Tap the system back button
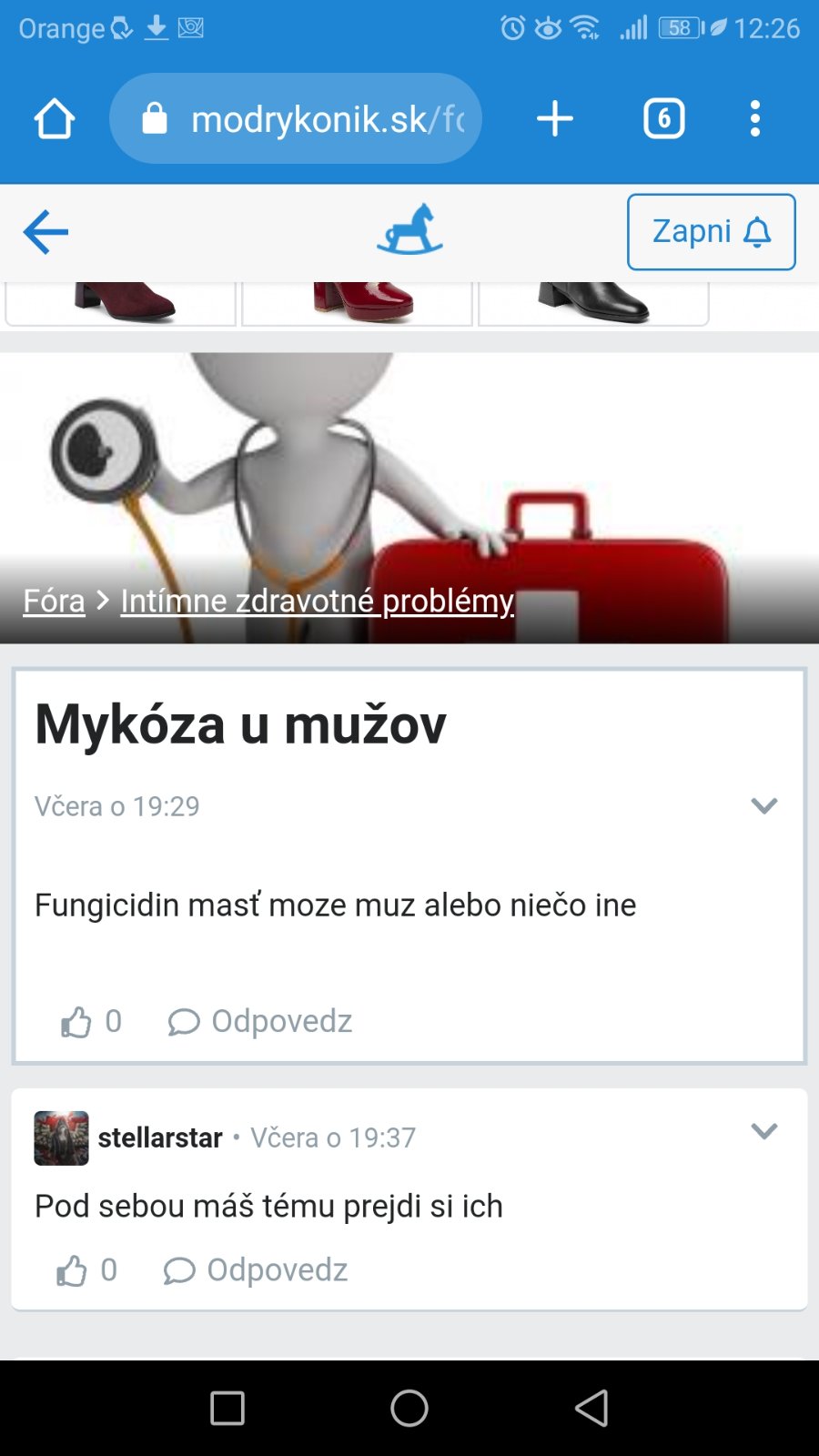This screenshot has width=819, height=1456. point(591,1408)
